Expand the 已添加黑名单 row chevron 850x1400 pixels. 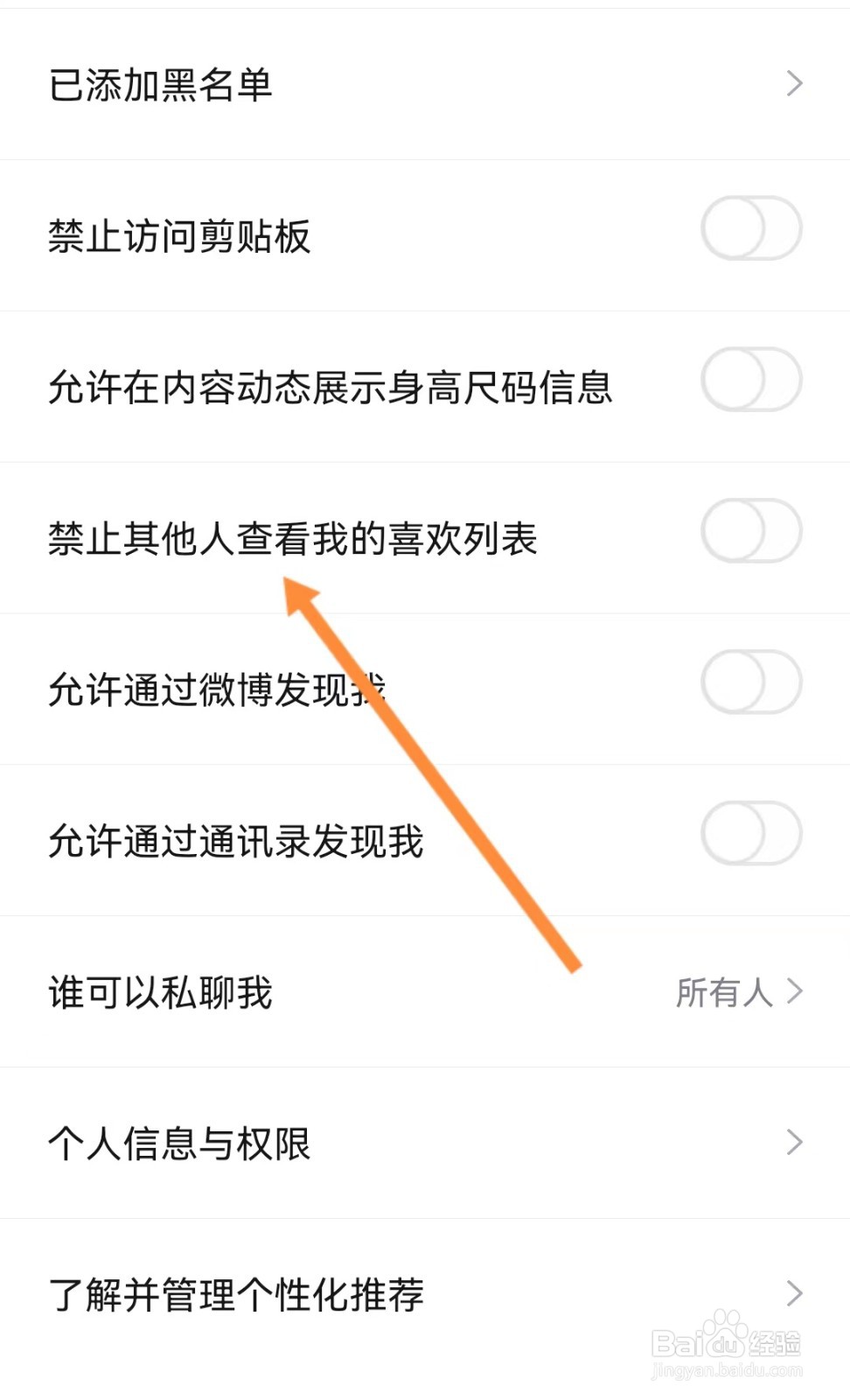tap(794, 82)
